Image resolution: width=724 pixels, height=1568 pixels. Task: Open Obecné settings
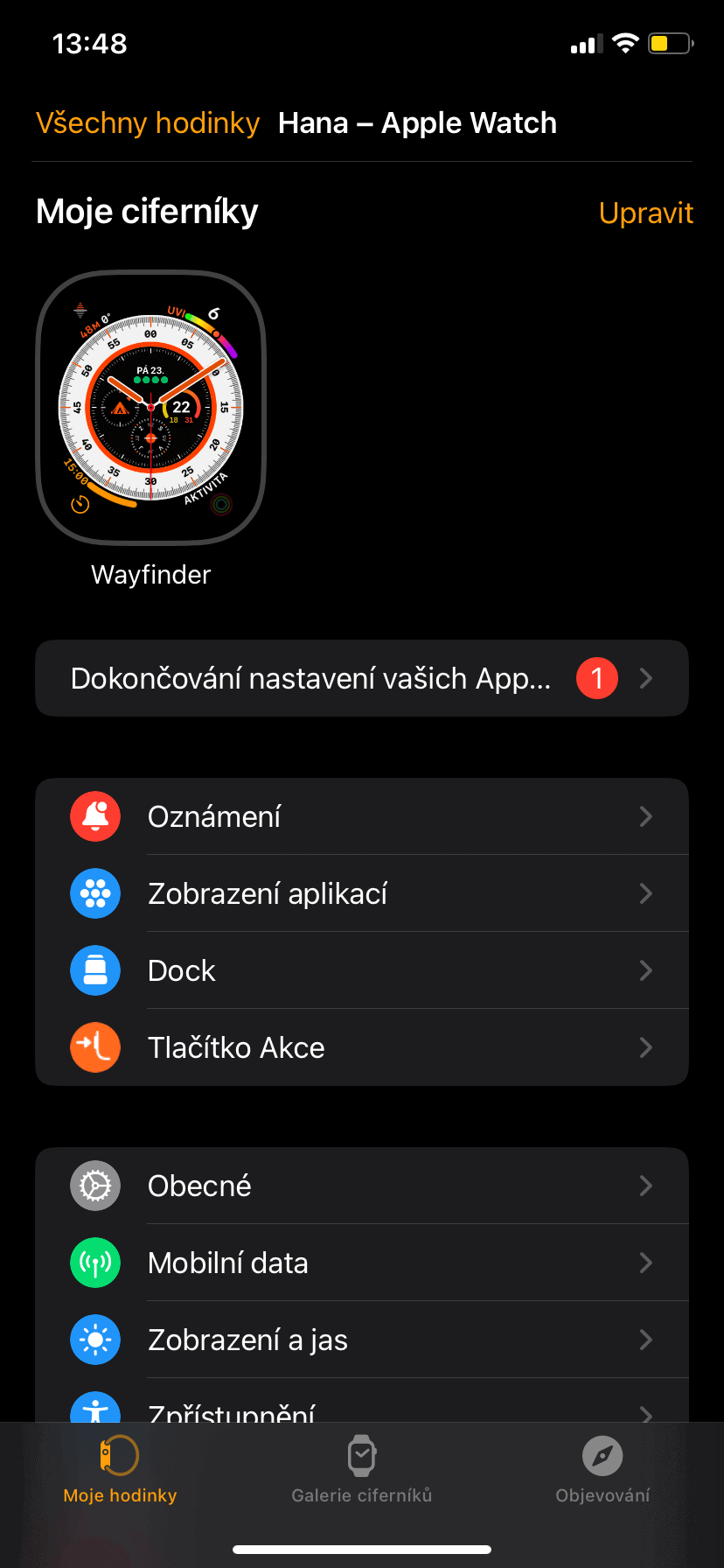(x=362, y=1186)
